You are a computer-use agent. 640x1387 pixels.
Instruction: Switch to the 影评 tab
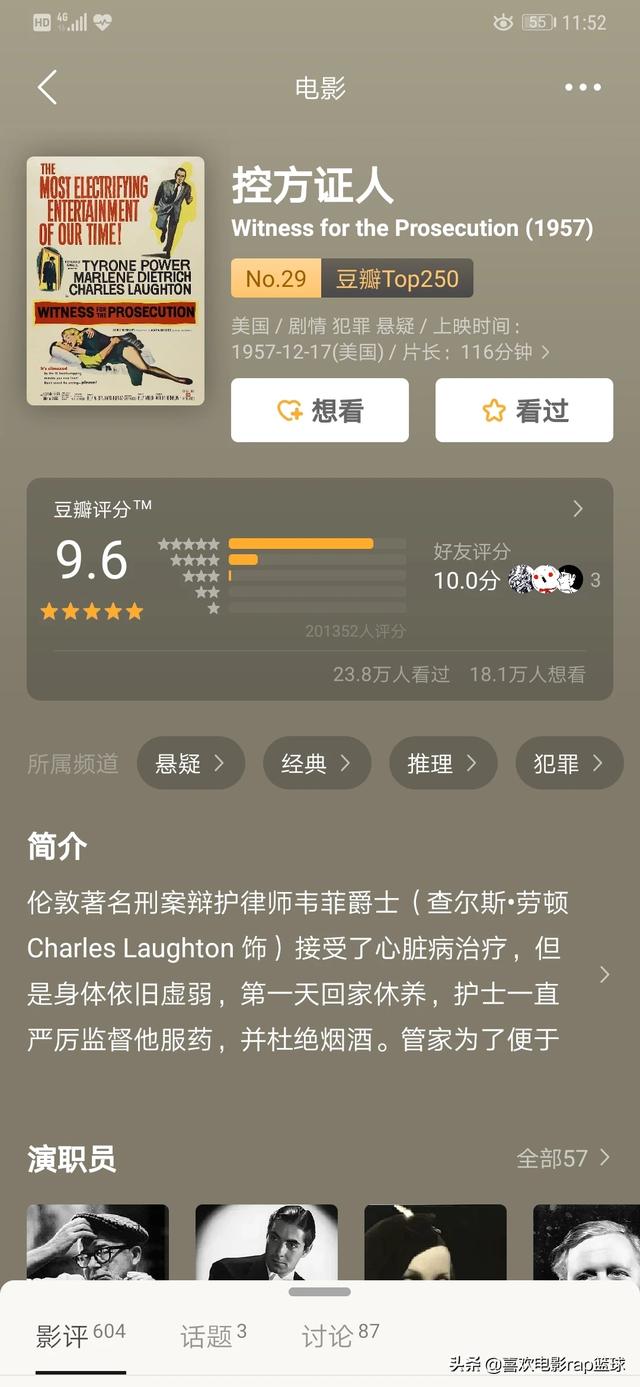[x=81, y=1336]
